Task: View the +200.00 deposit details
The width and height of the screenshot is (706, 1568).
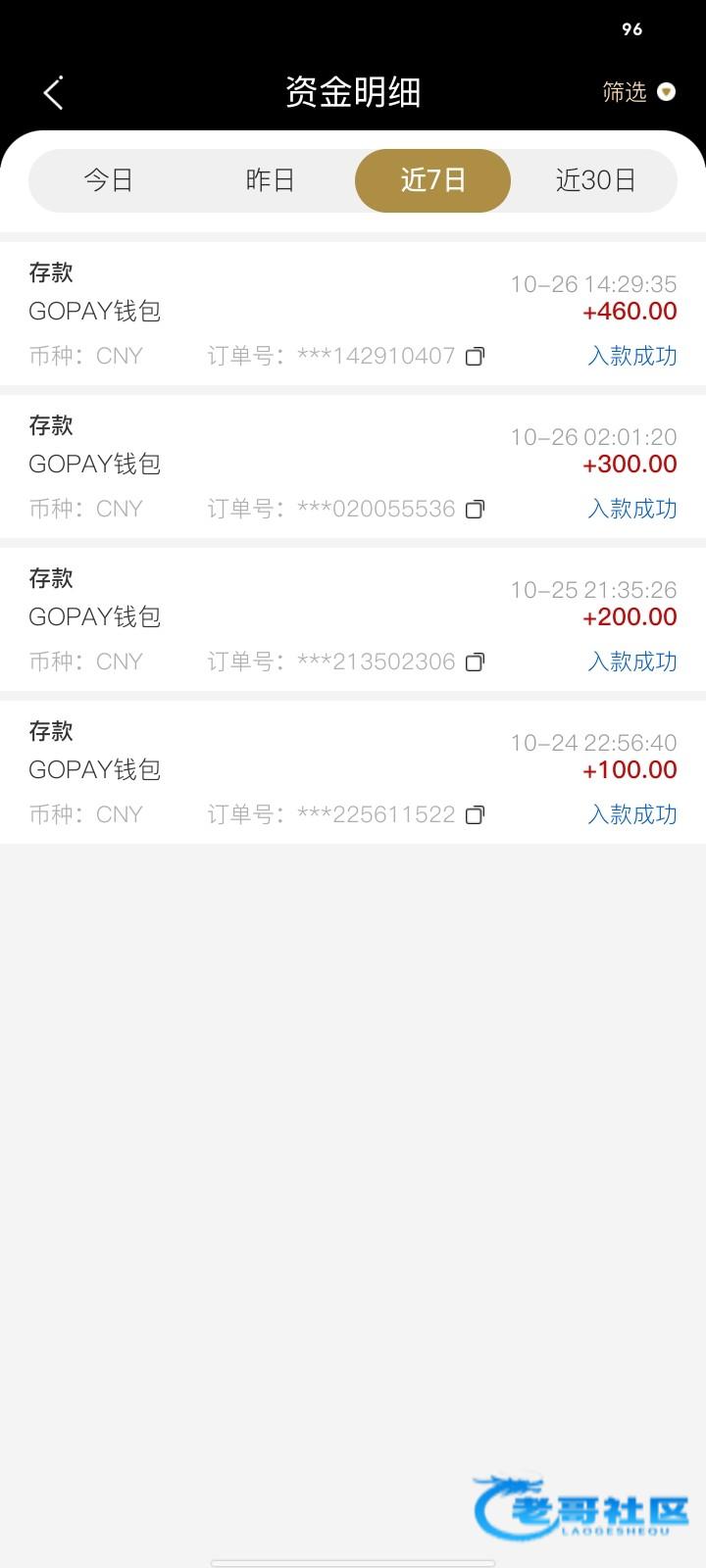Action: click(x=353, y=618)
